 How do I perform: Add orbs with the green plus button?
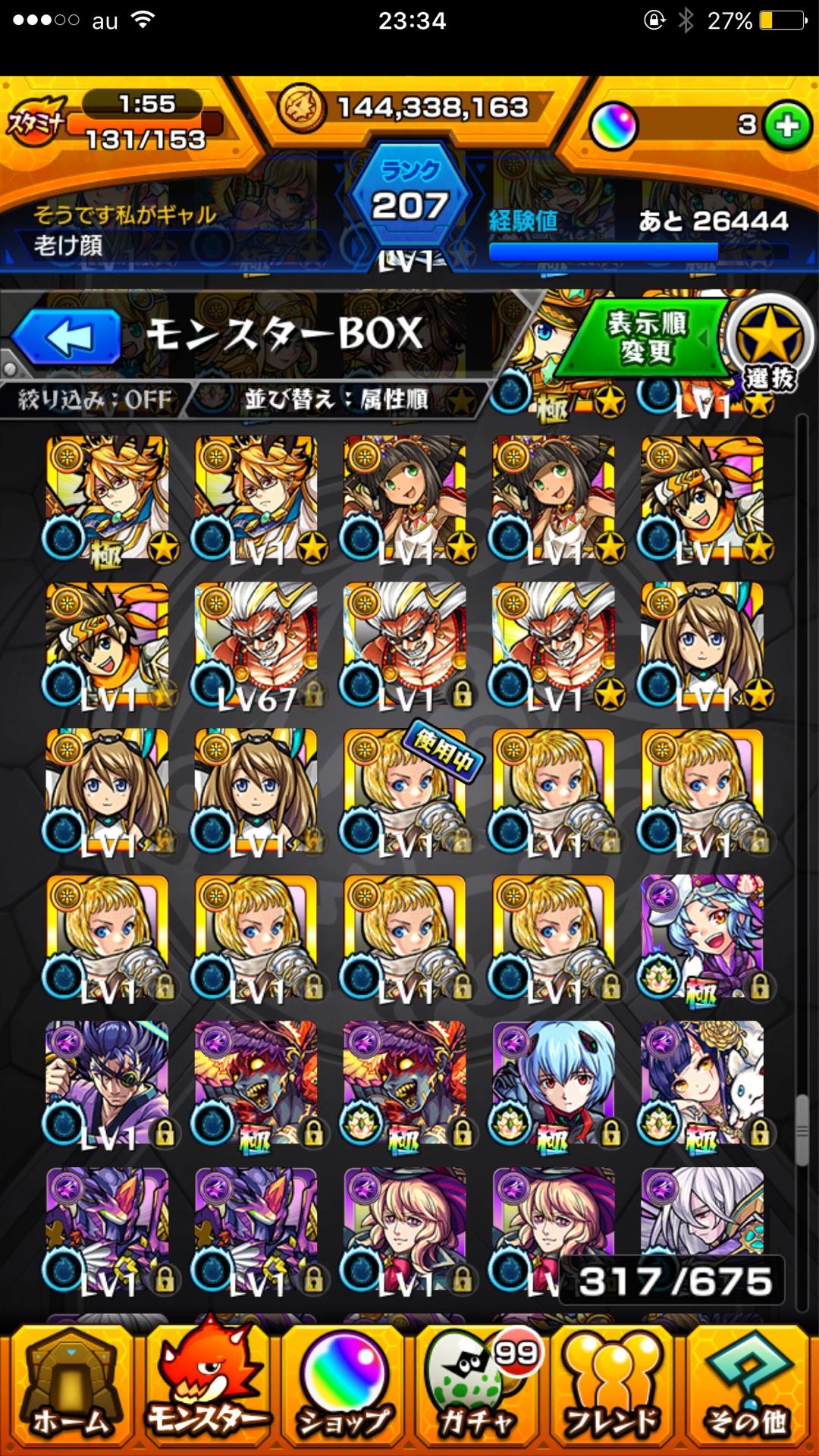click(x=787, y=126)
